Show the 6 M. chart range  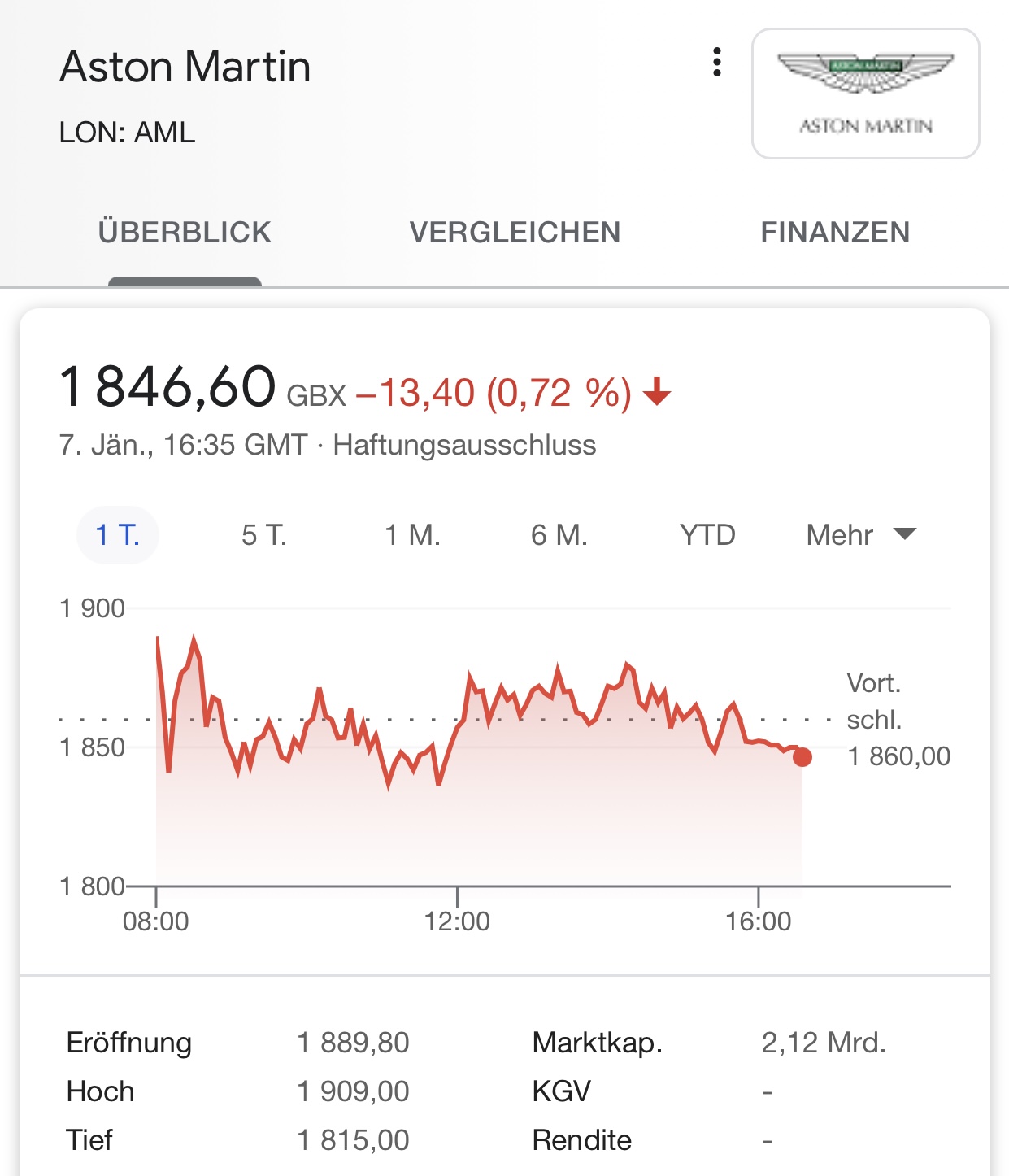[x=559, y=535]
